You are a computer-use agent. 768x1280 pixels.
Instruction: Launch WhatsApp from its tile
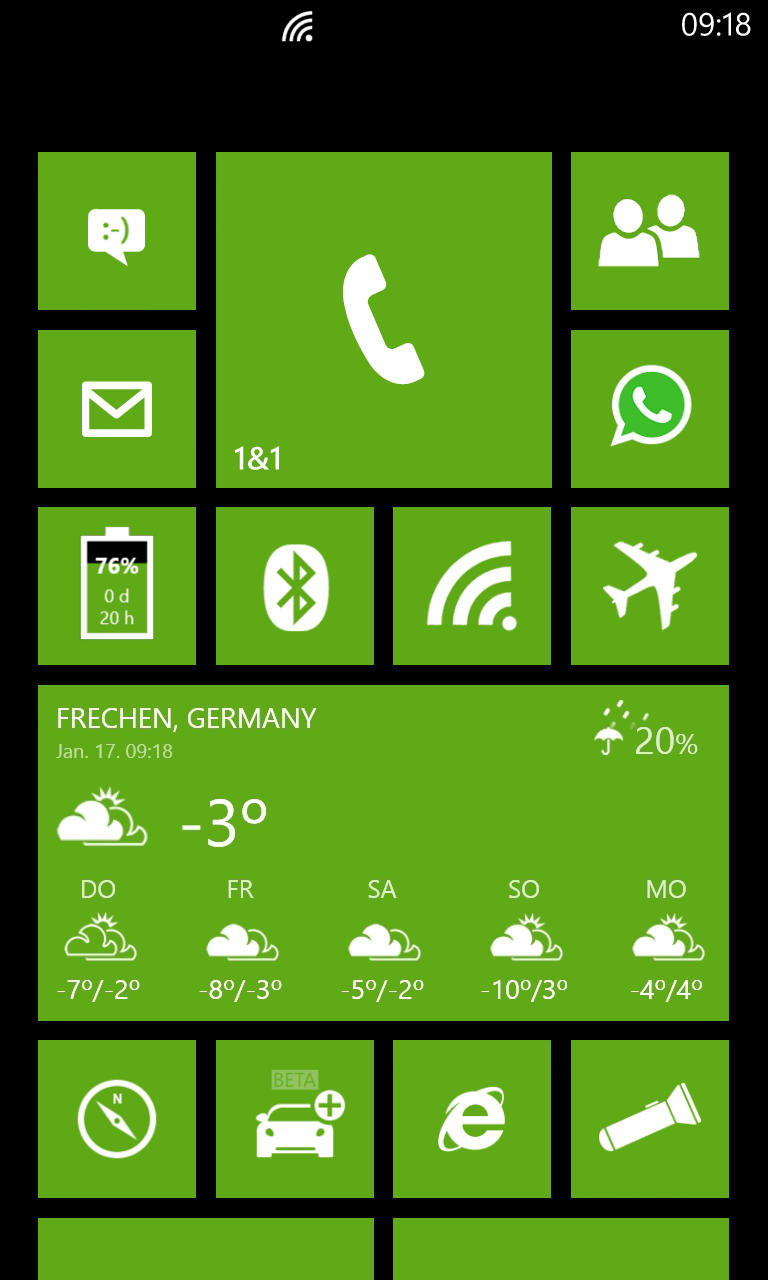tap(650, 409)
